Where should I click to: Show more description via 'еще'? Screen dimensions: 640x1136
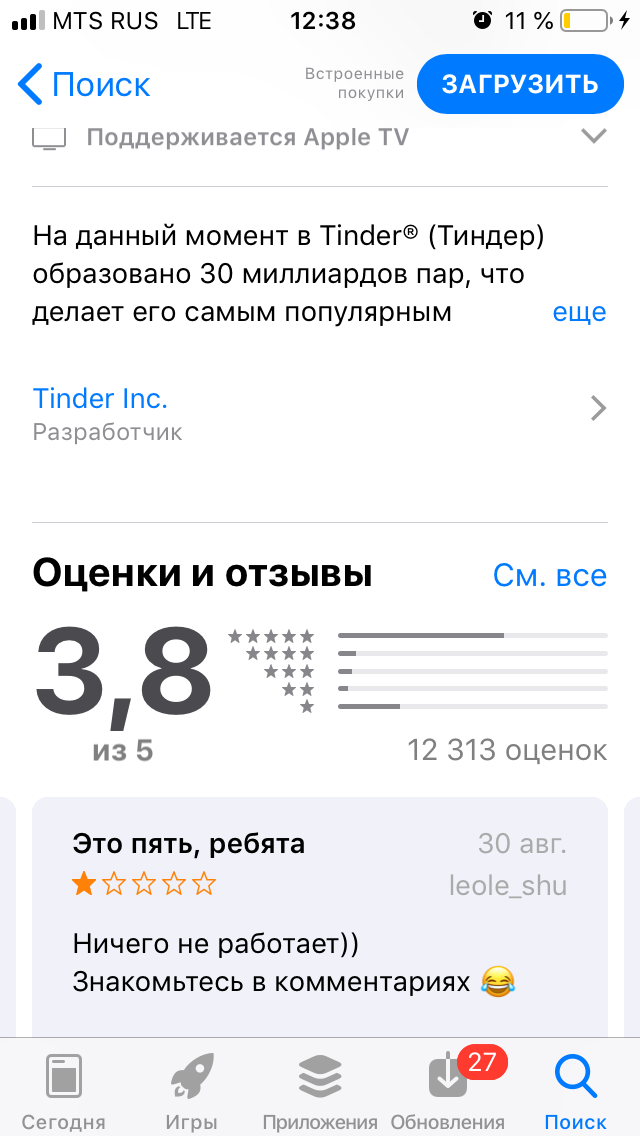click(x=579, y=312)
